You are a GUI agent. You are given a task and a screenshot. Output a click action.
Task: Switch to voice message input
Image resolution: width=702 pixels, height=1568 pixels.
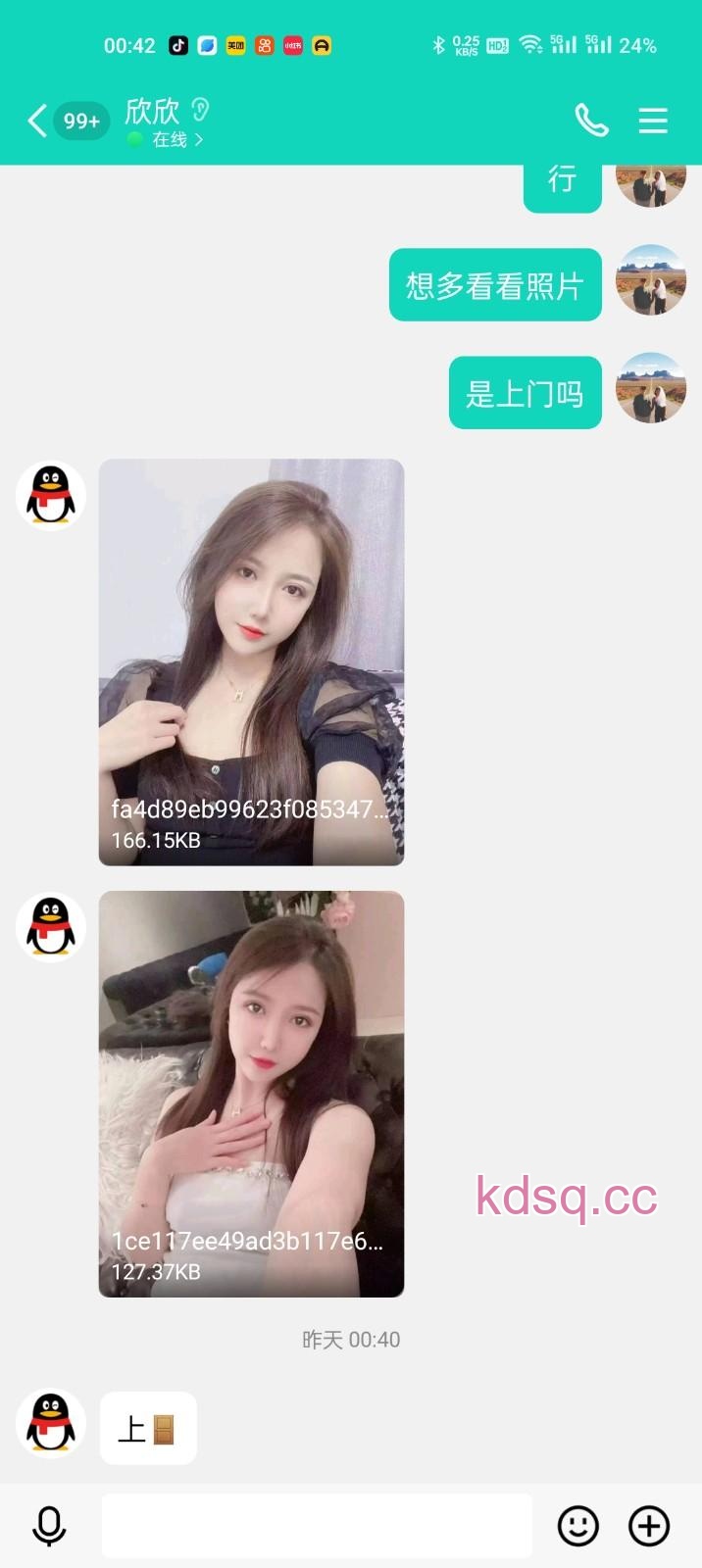(49, 1526)
